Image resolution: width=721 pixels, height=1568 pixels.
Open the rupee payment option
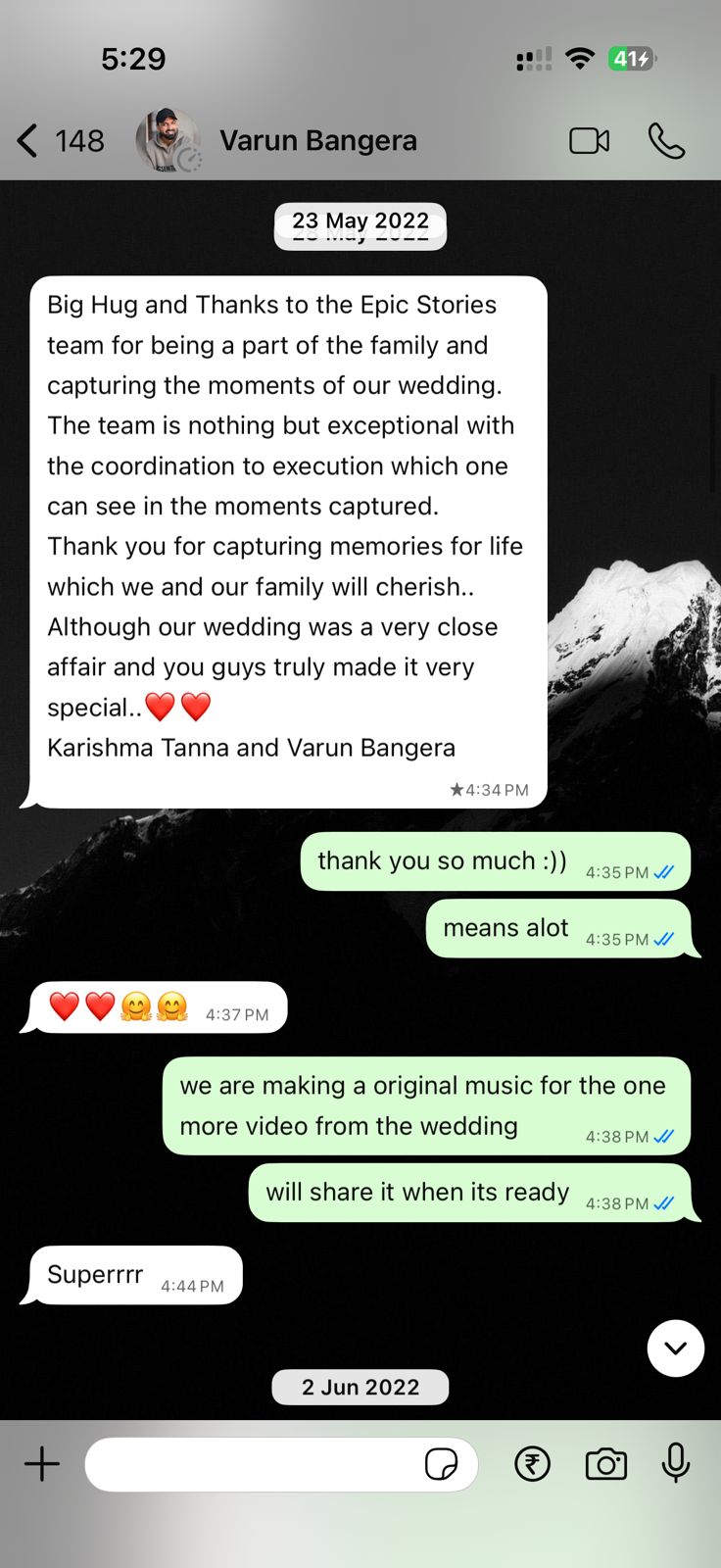[532, 1464]
